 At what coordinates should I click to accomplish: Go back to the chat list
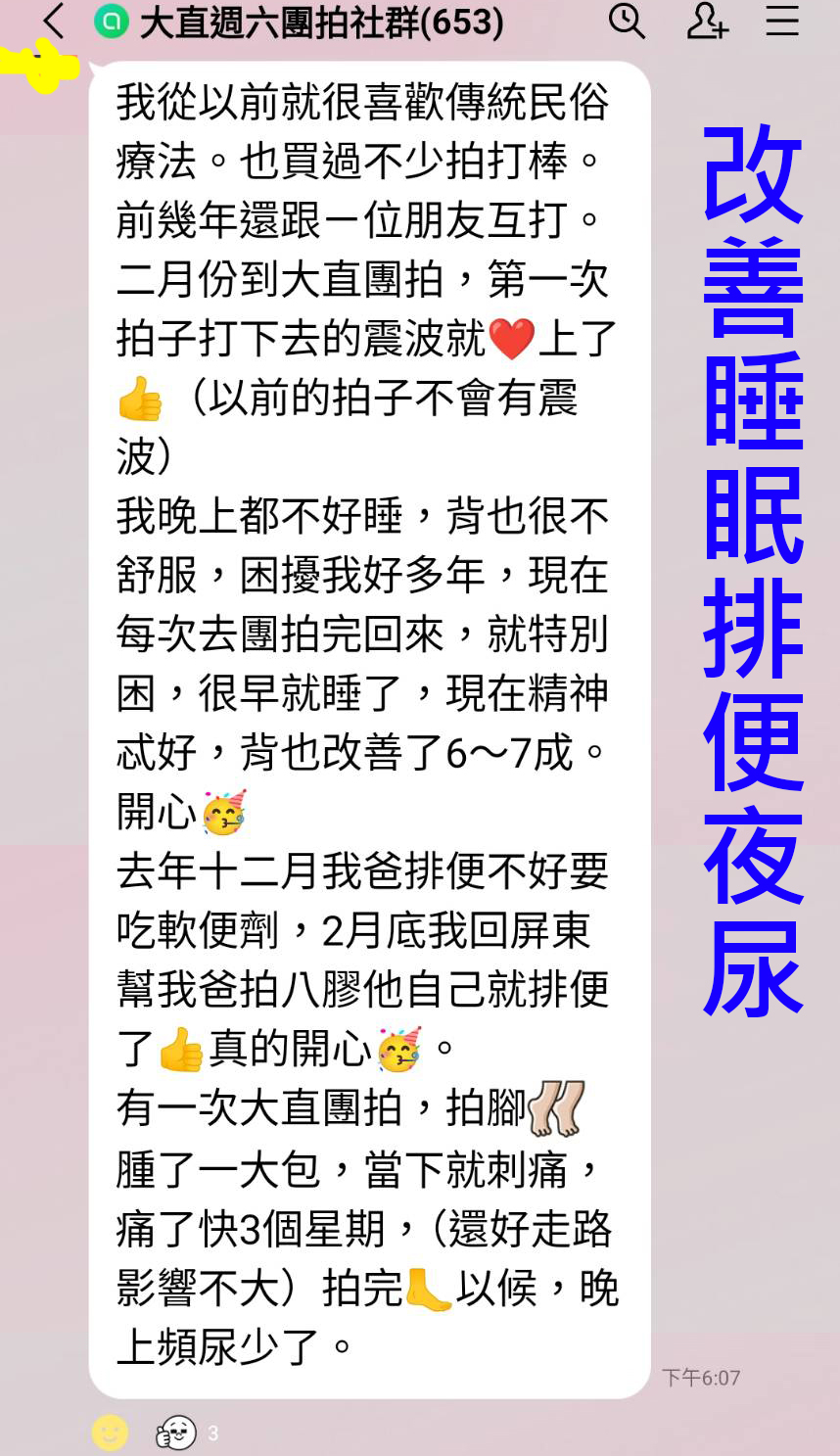[x=54, y=22]
